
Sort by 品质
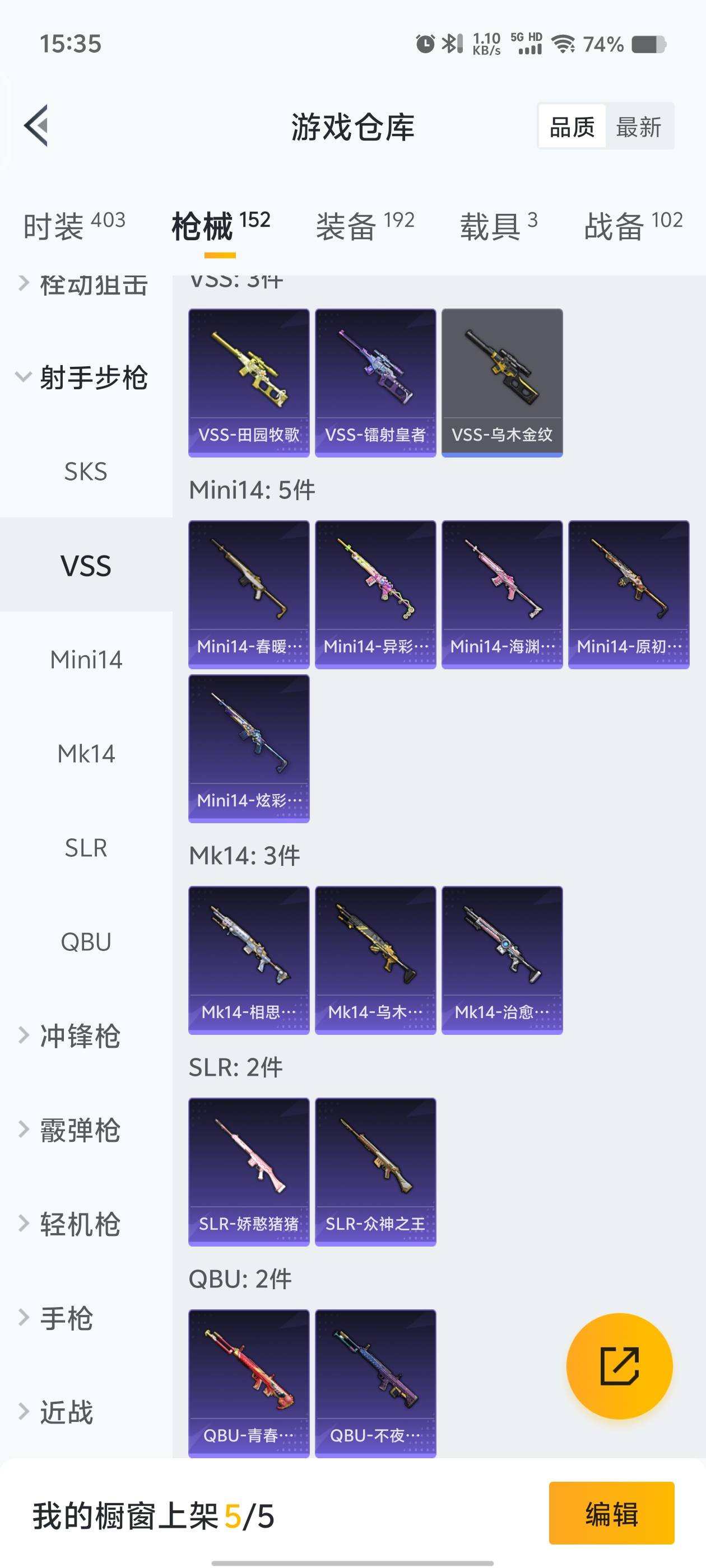[x=572, y=127]
